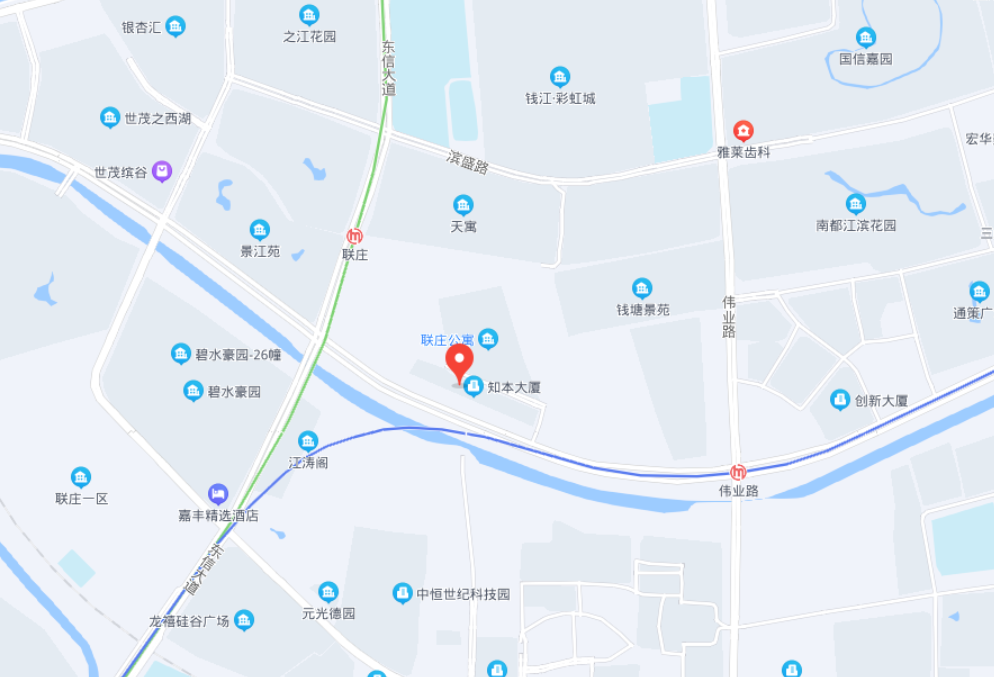
Task: Select the 天寓 residential marker
Action: pos(463,206)
